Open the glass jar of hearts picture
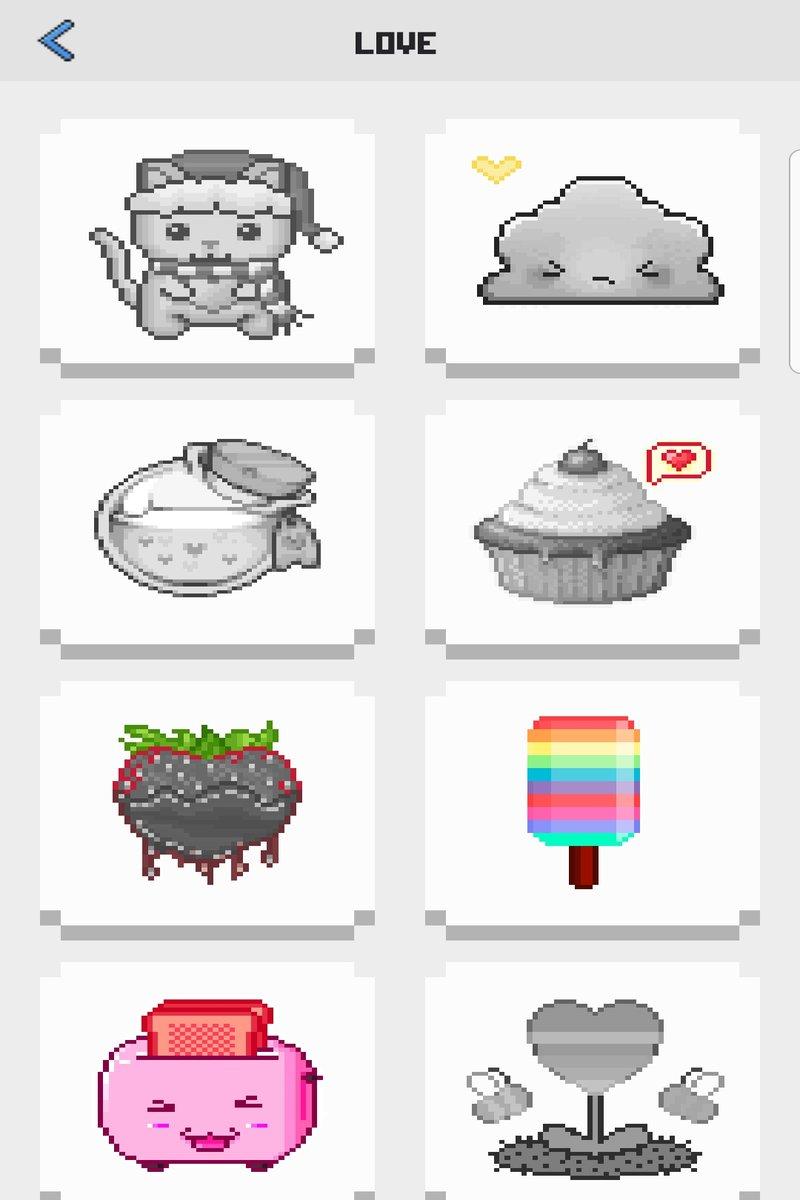Viewport: 800px width, 1200px height. (x=208, y=523)
